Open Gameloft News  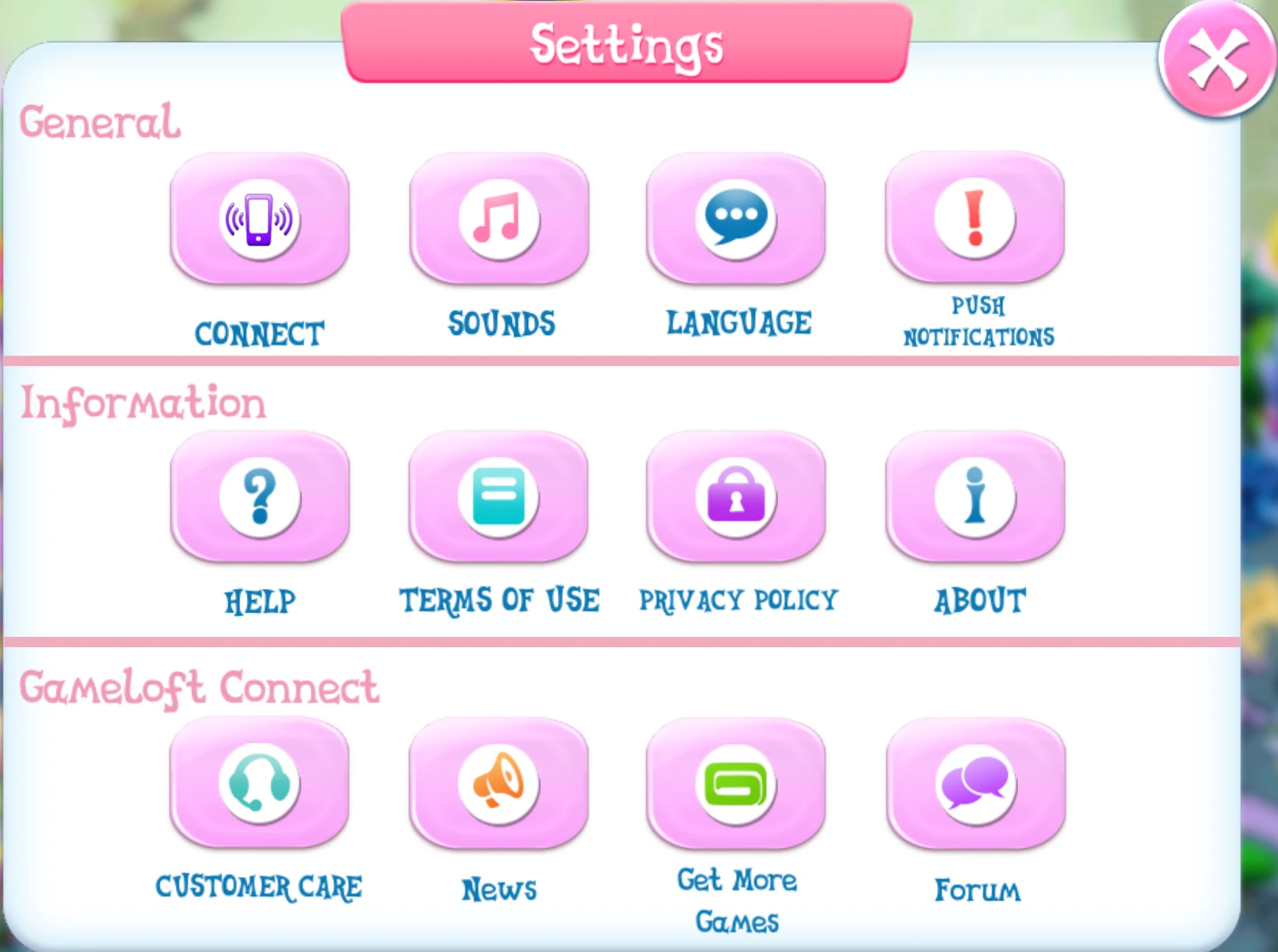coord(499,783)
